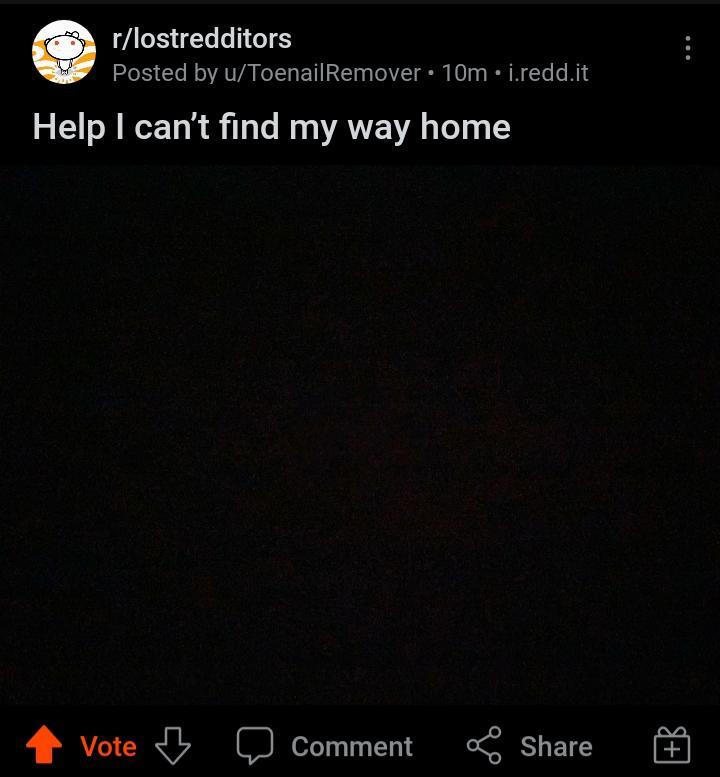
Task: Open the r/lostredditors subreddit page
Action: tap(199, 39)
